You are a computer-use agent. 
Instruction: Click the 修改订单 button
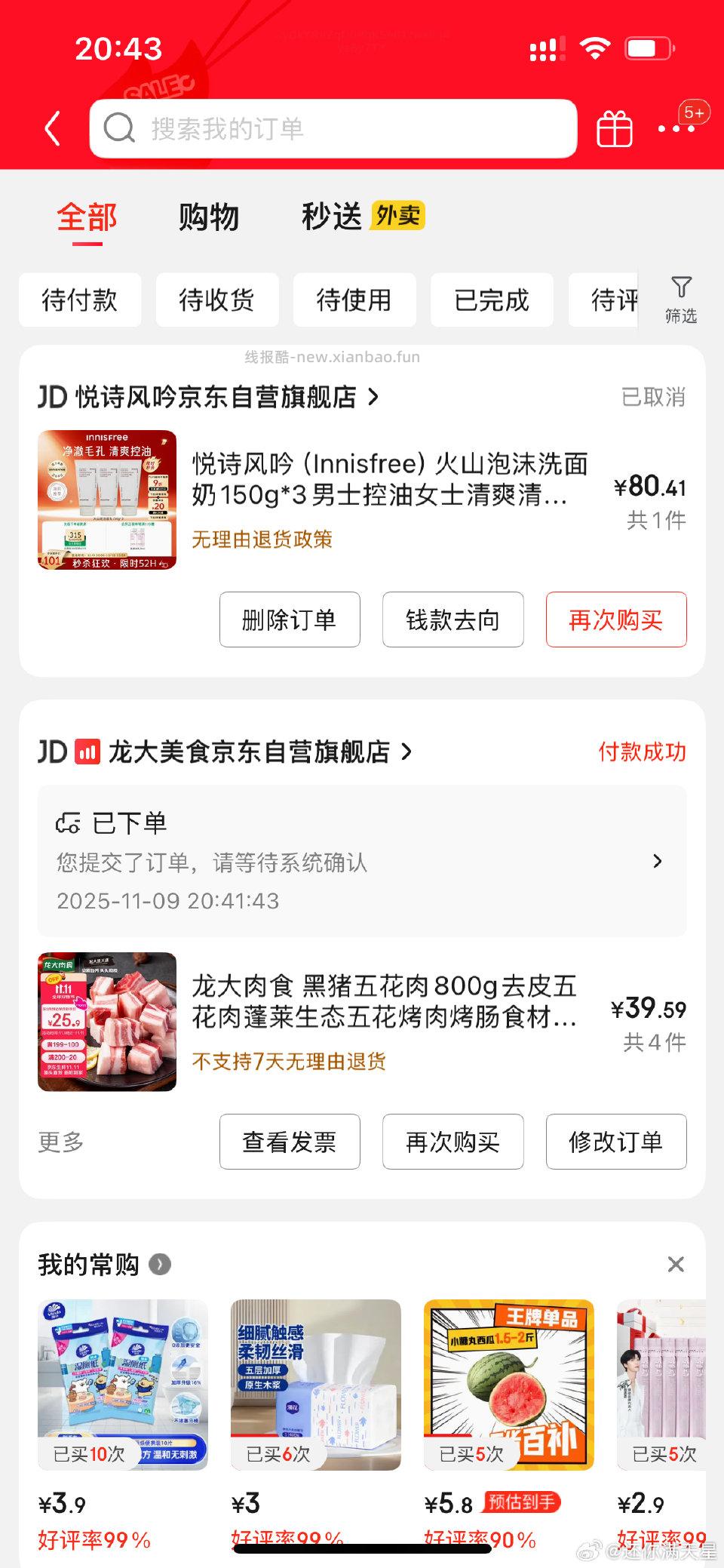616,1142
